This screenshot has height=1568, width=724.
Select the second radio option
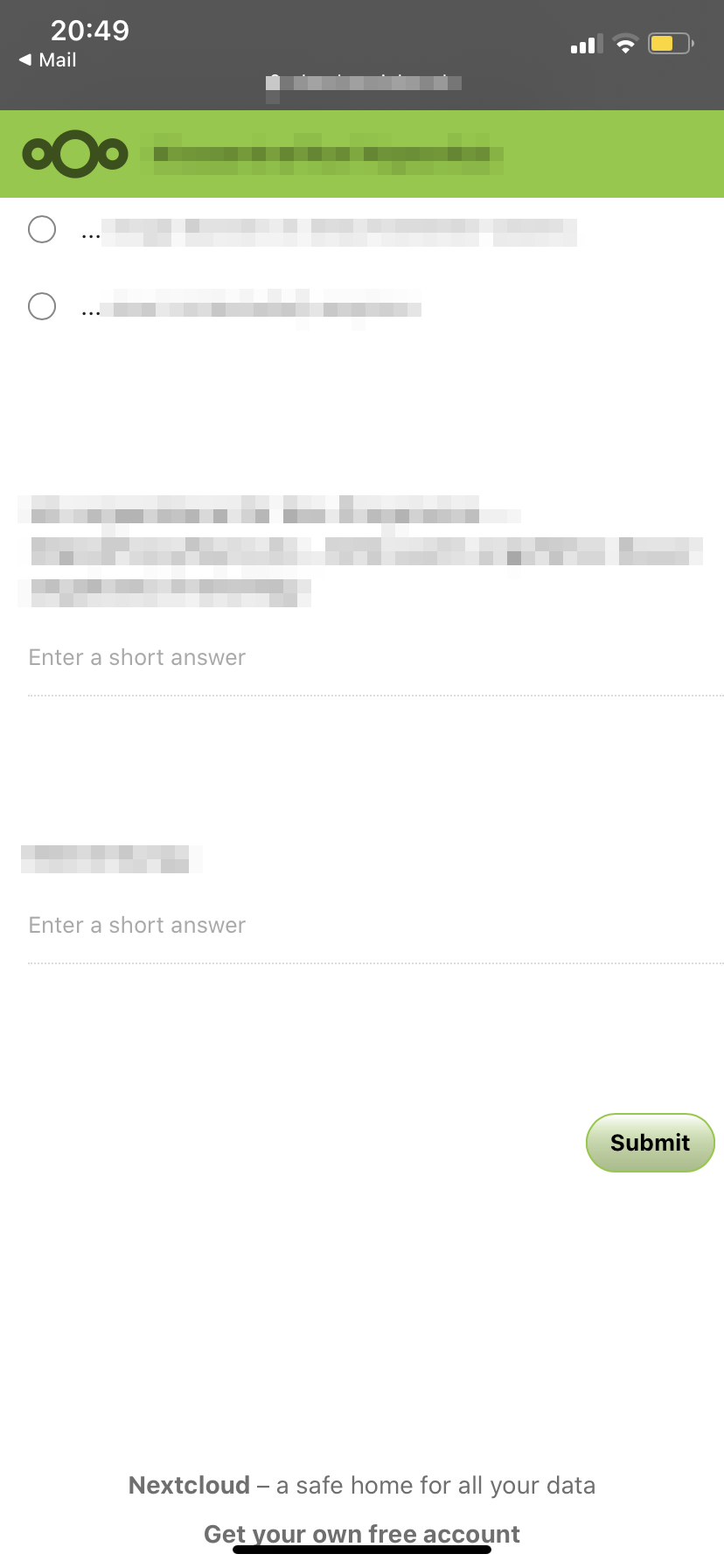point(41,306)
